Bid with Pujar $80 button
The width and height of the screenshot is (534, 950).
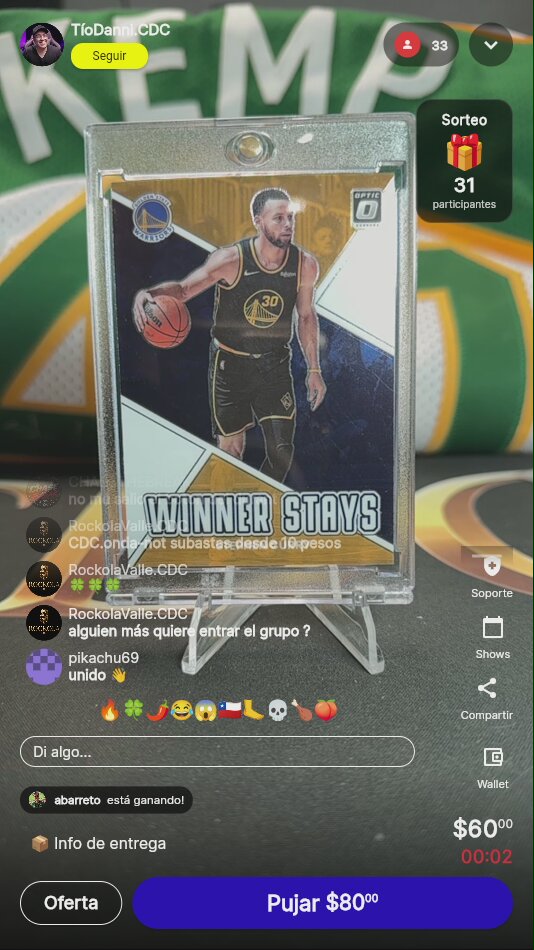[322, 903]
